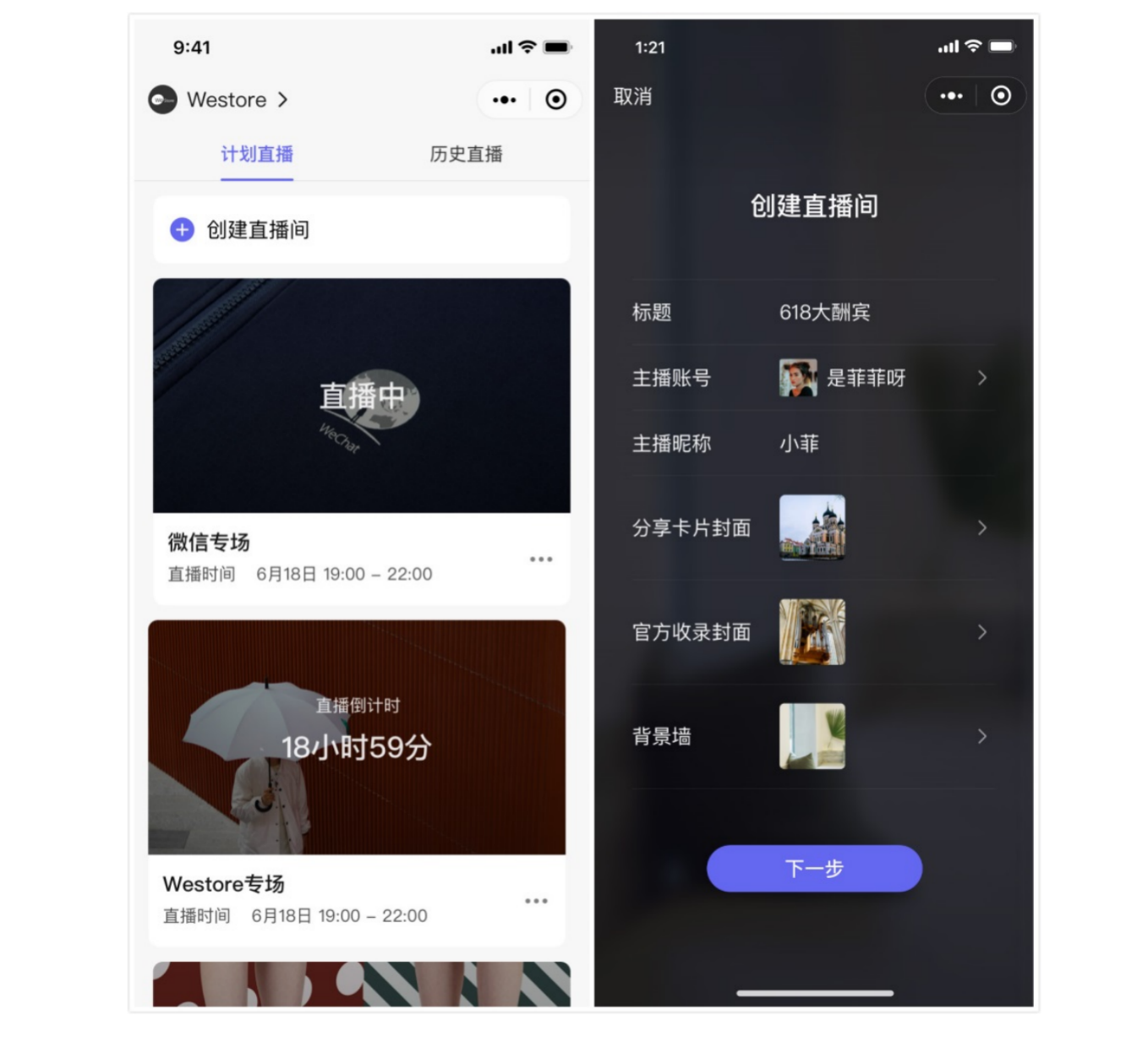The height and width of the screenshot is (1048, 1148).
Task: Open the more options for 微信专场
Action: pyautogui.click(x=541, y=559)
